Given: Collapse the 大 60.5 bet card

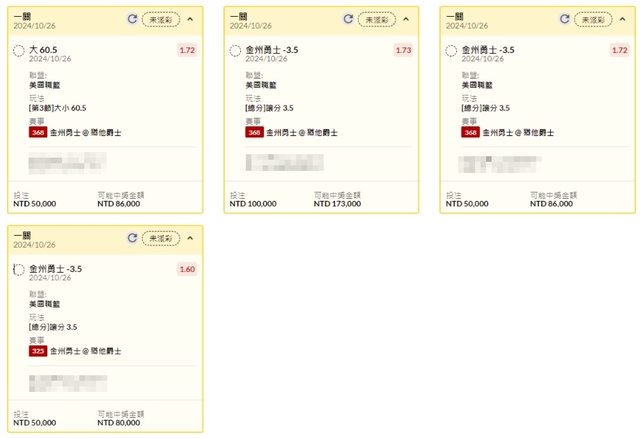Looking at the screenshot, I should [190, 18].
